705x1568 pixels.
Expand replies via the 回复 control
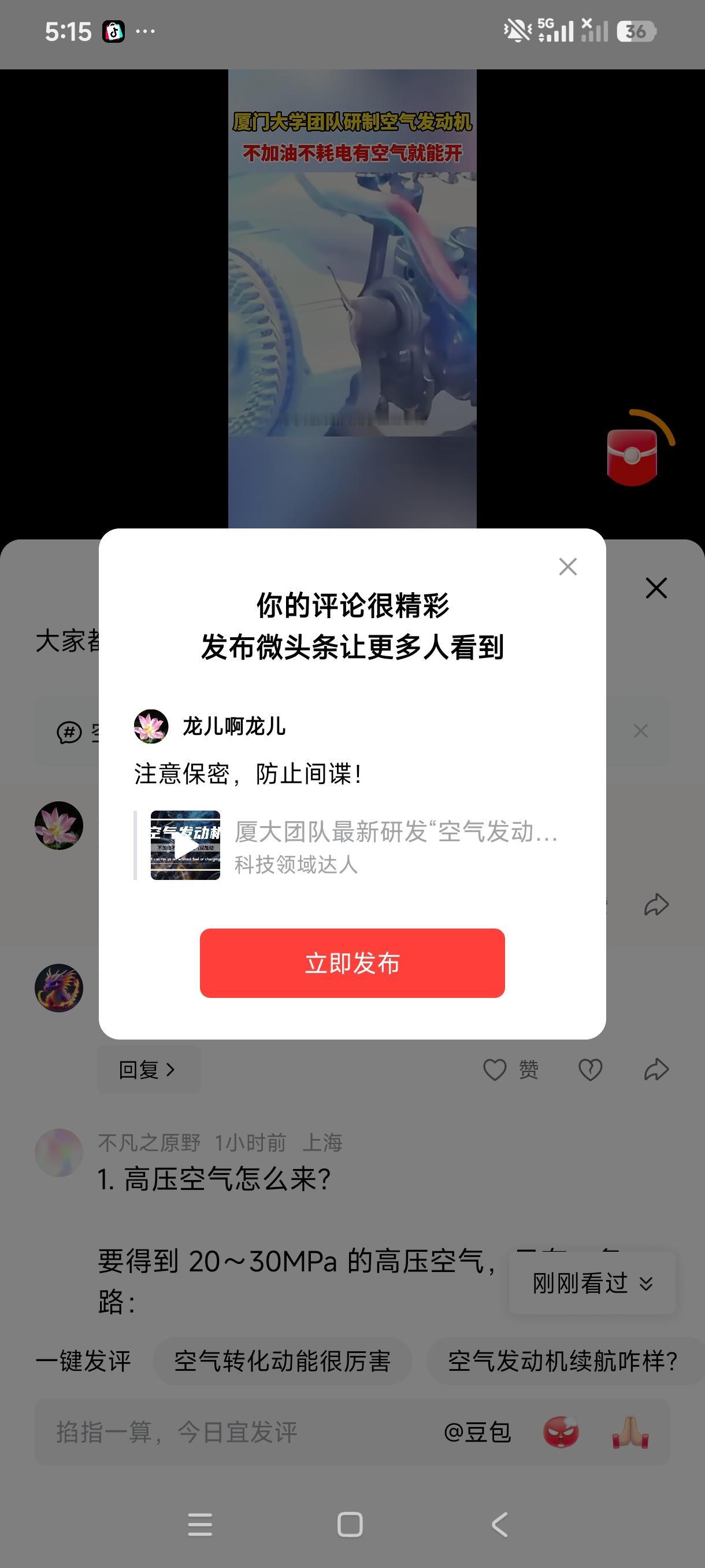[x=148, y=1070]
